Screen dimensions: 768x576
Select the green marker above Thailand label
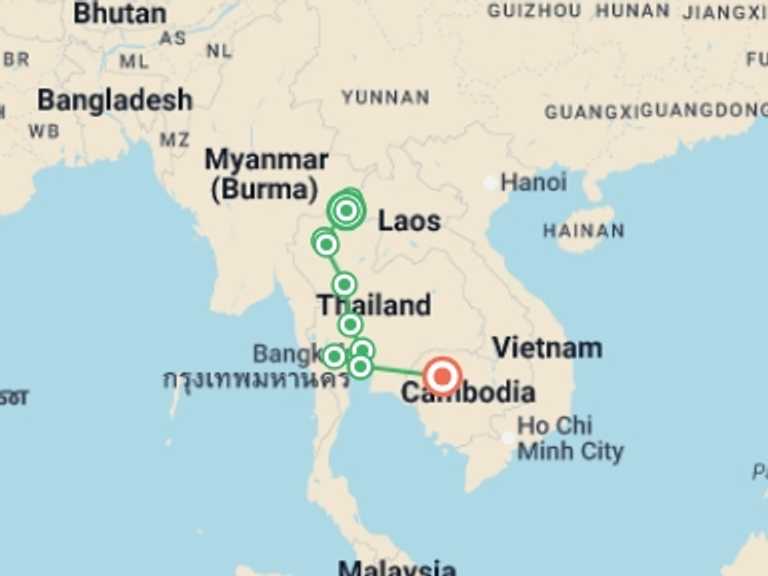[344, 285]
